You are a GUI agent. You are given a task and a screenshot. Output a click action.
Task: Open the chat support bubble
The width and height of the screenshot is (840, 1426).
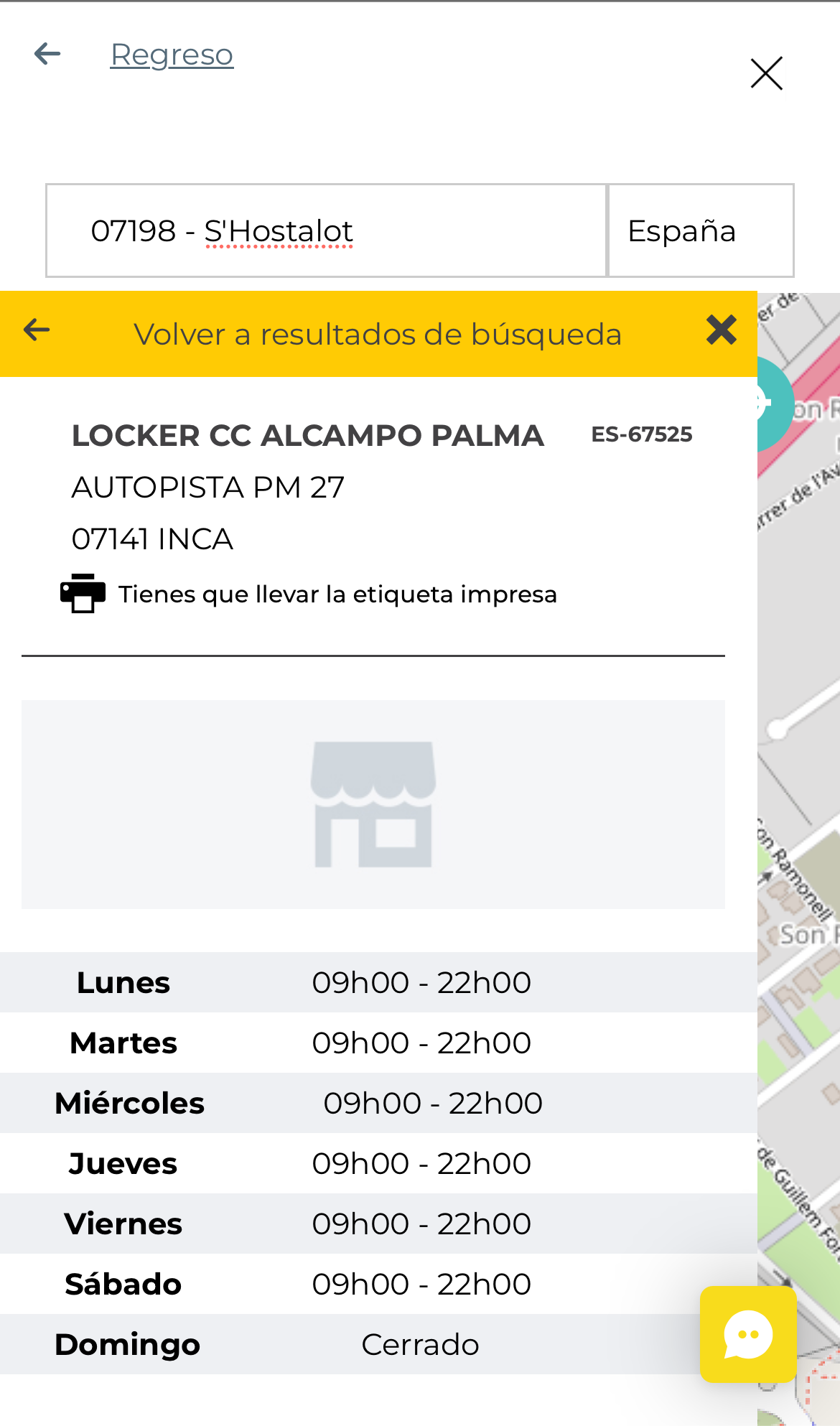point(748,1333)
